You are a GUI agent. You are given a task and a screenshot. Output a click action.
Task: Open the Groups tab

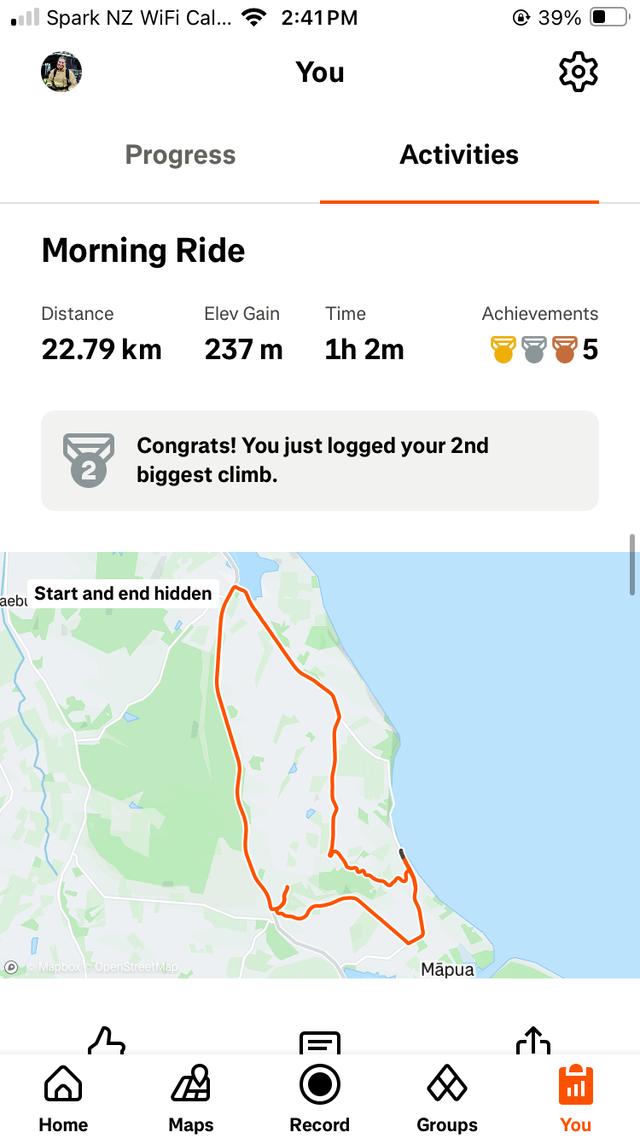447,1098
